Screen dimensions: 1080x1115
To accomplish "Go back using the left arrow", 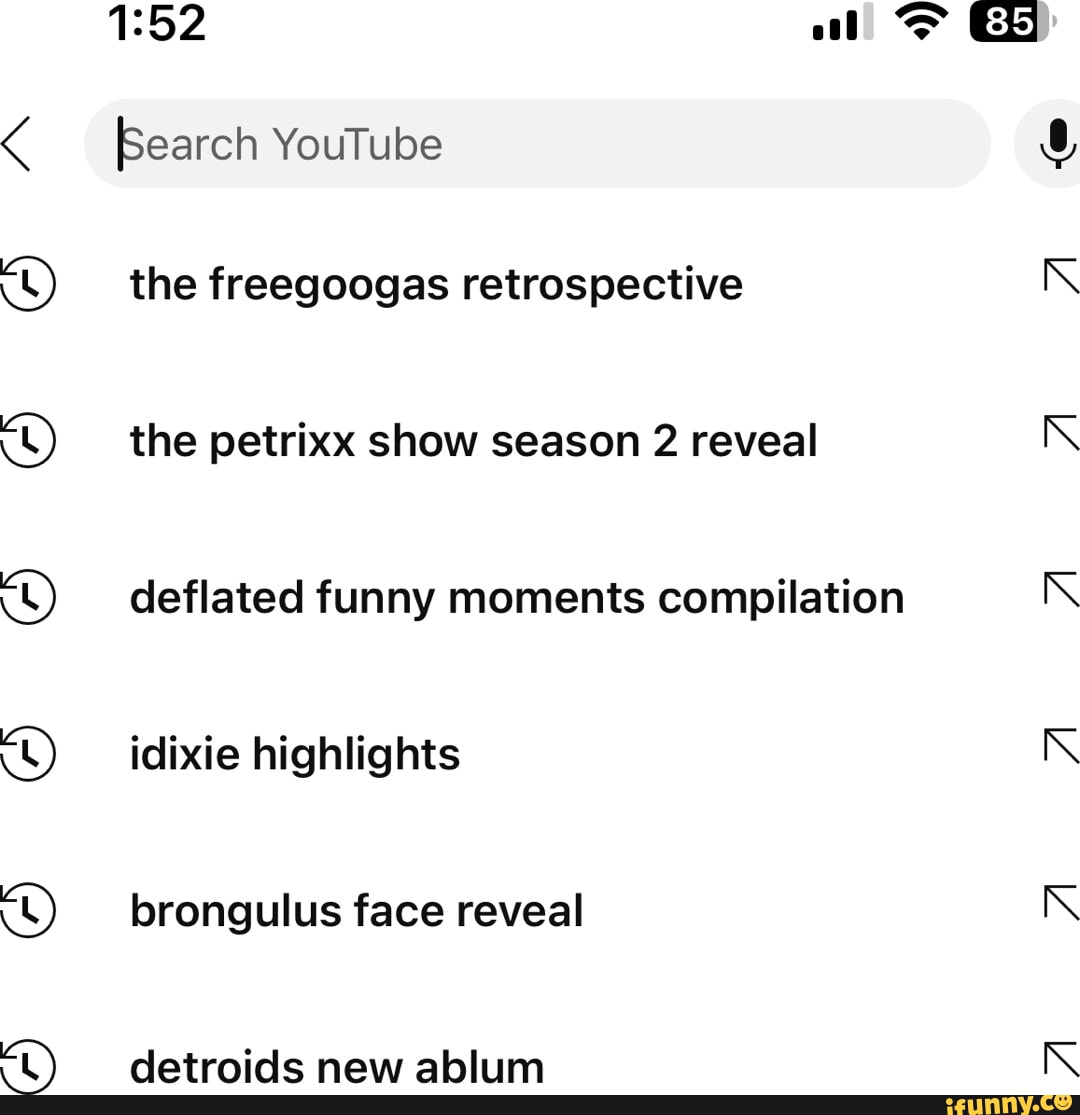I will click(x=17, y=144).
